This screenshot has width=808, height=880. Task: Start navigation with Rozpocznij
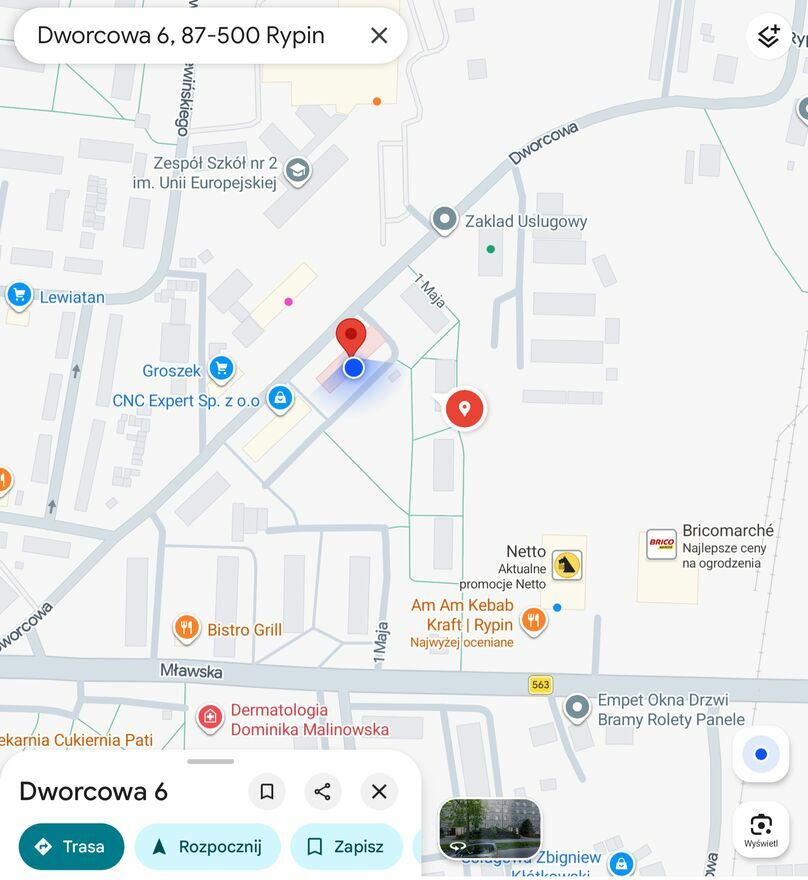click(x=207, y=847)
